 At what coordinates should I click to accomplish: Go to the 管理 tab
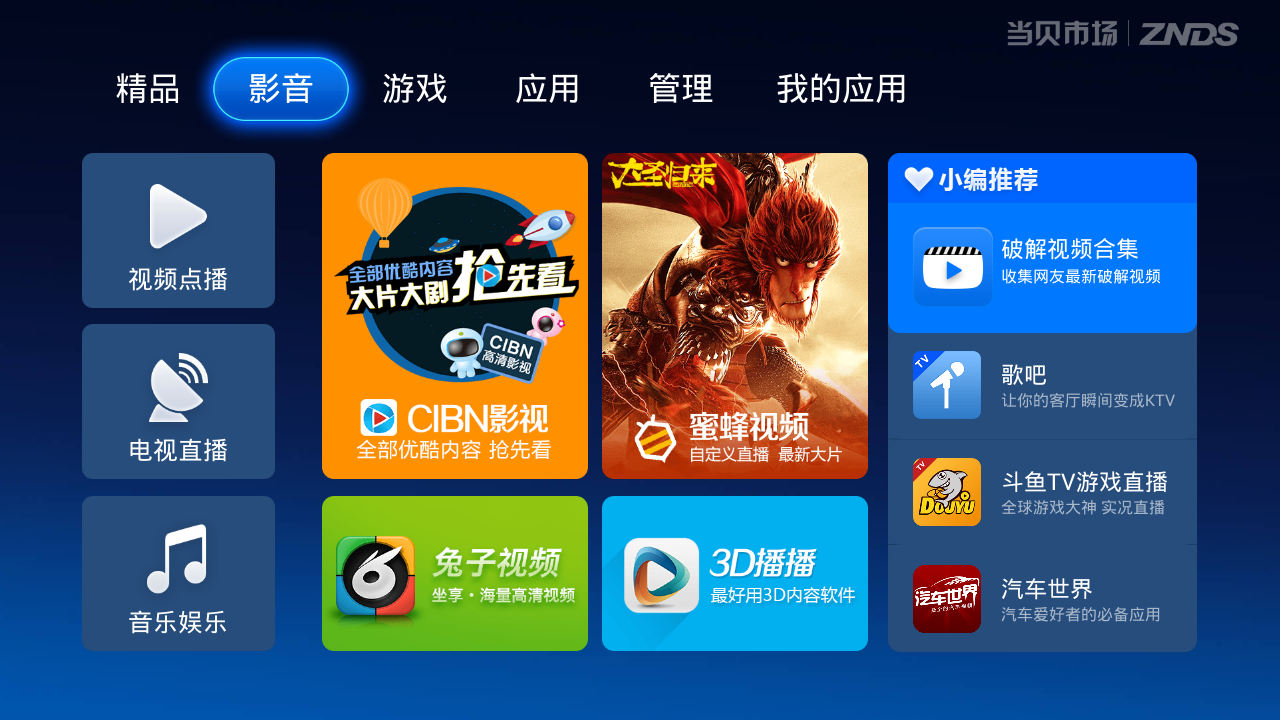pyautogui.click(x=680, y=89)
